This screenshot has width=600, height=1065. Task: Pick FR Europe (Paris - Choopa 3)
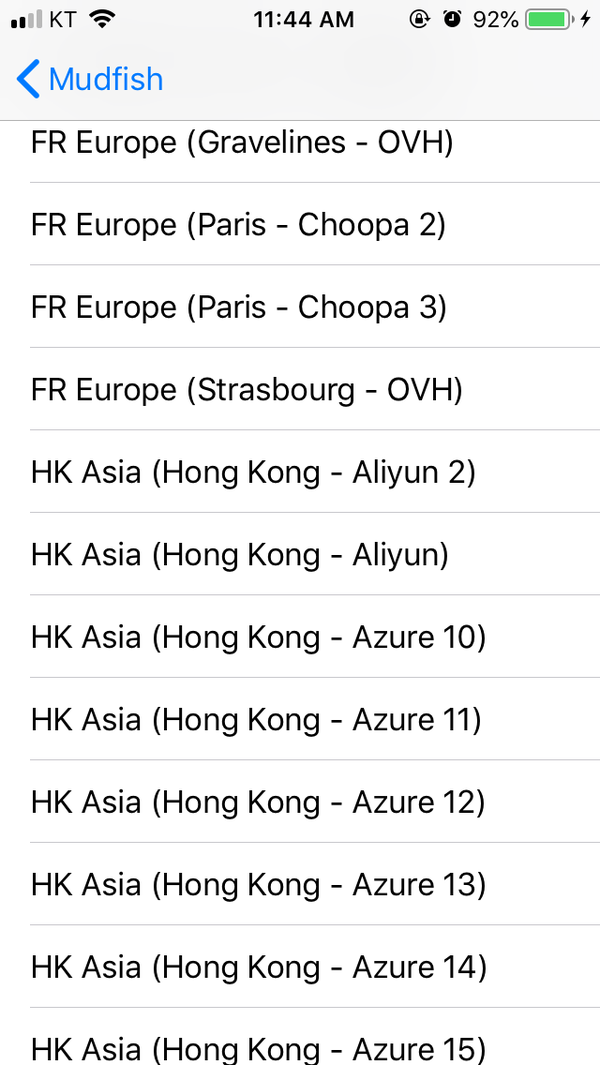click(238, 307)
